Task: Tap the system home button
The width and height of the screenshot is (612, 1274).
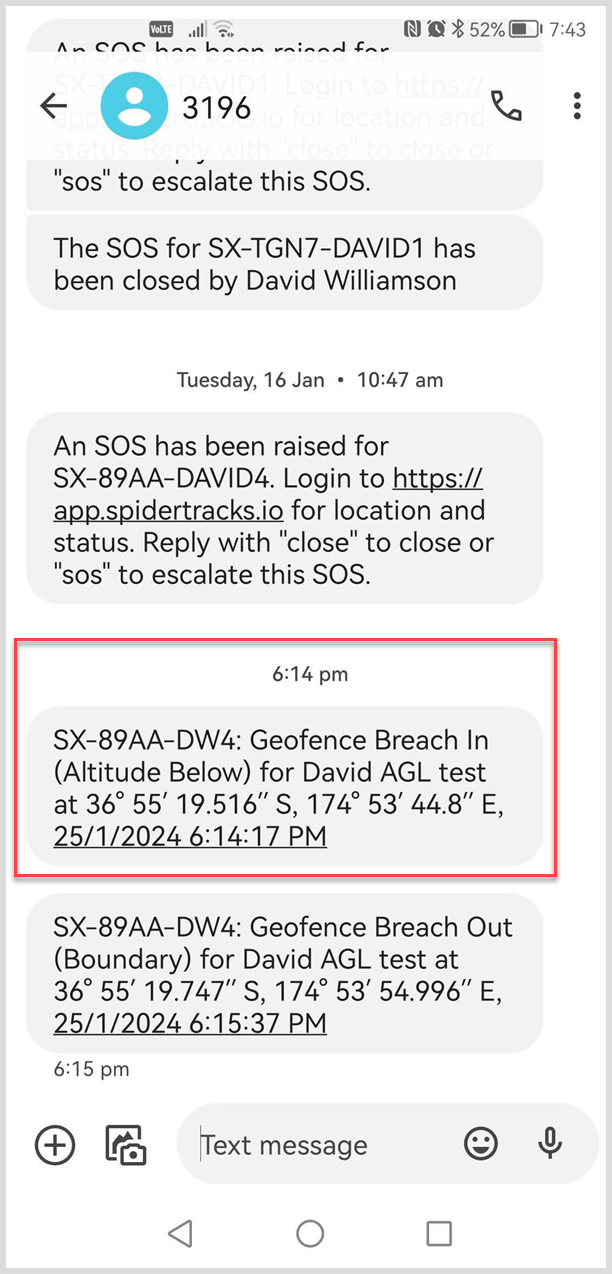Action: pos(310,1233)
